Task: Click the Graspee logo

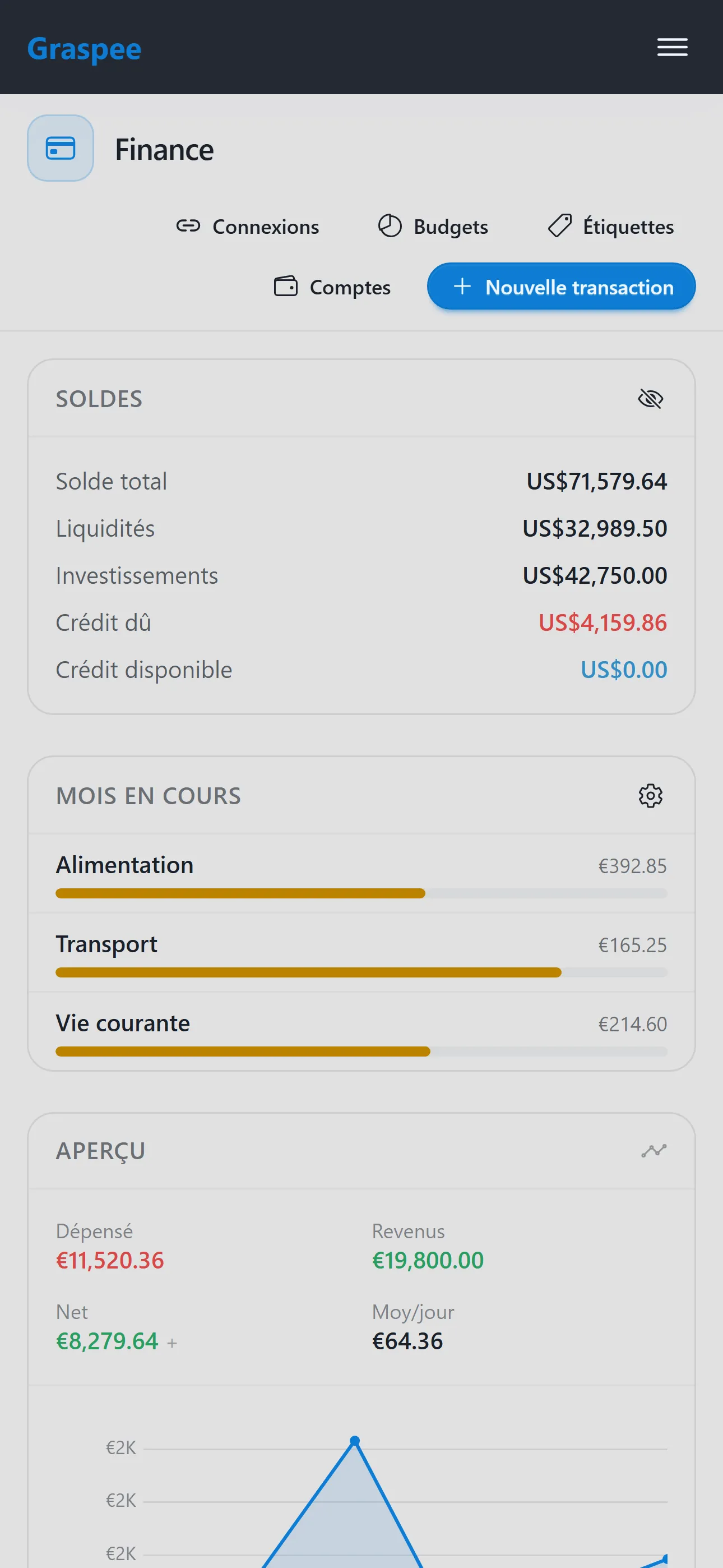Action: [x=84, y=49]
